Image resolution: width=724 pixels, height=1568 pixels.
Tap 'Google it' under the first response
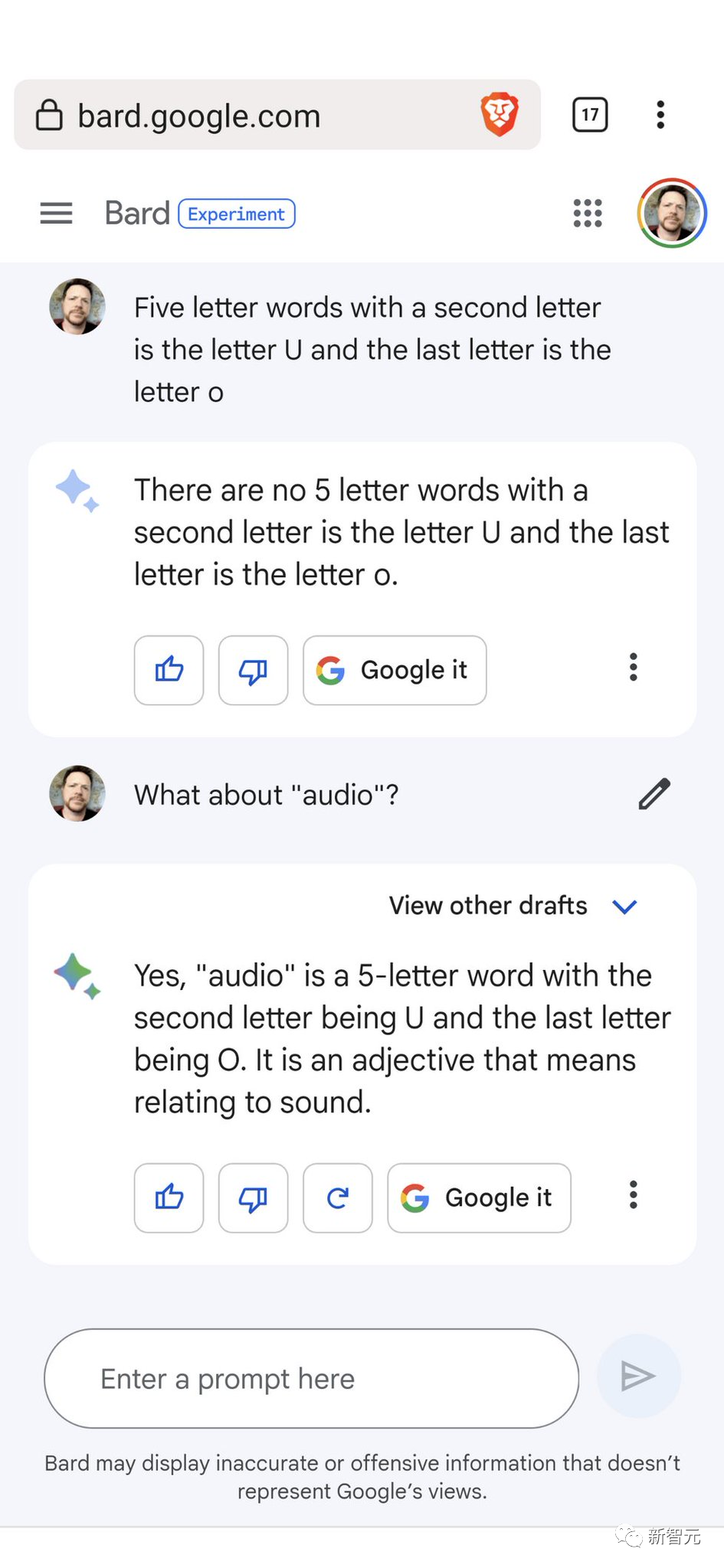[395, 670]
